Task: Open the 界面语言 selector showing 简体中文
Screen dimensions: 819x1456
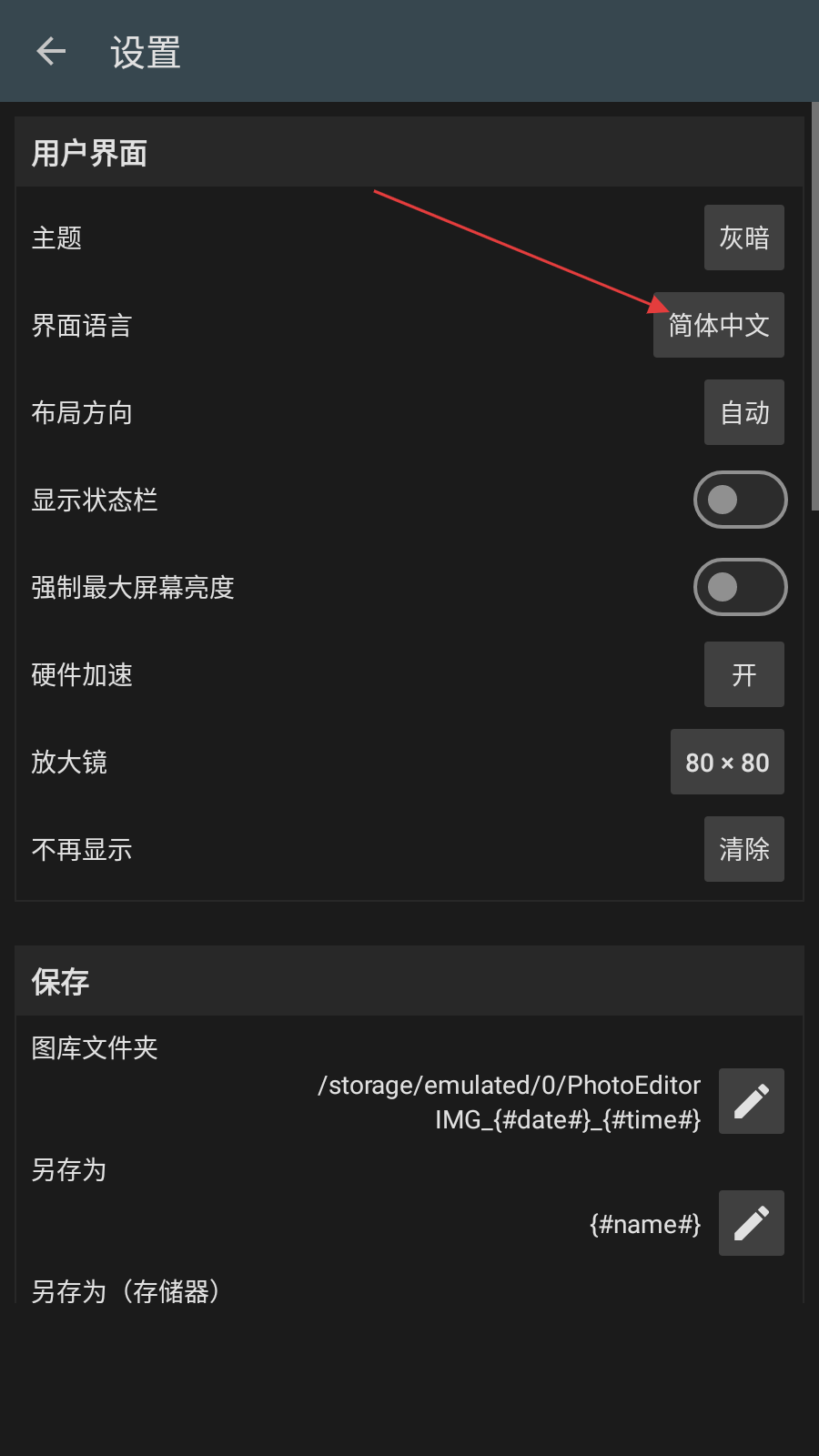Action: [719, 325]
